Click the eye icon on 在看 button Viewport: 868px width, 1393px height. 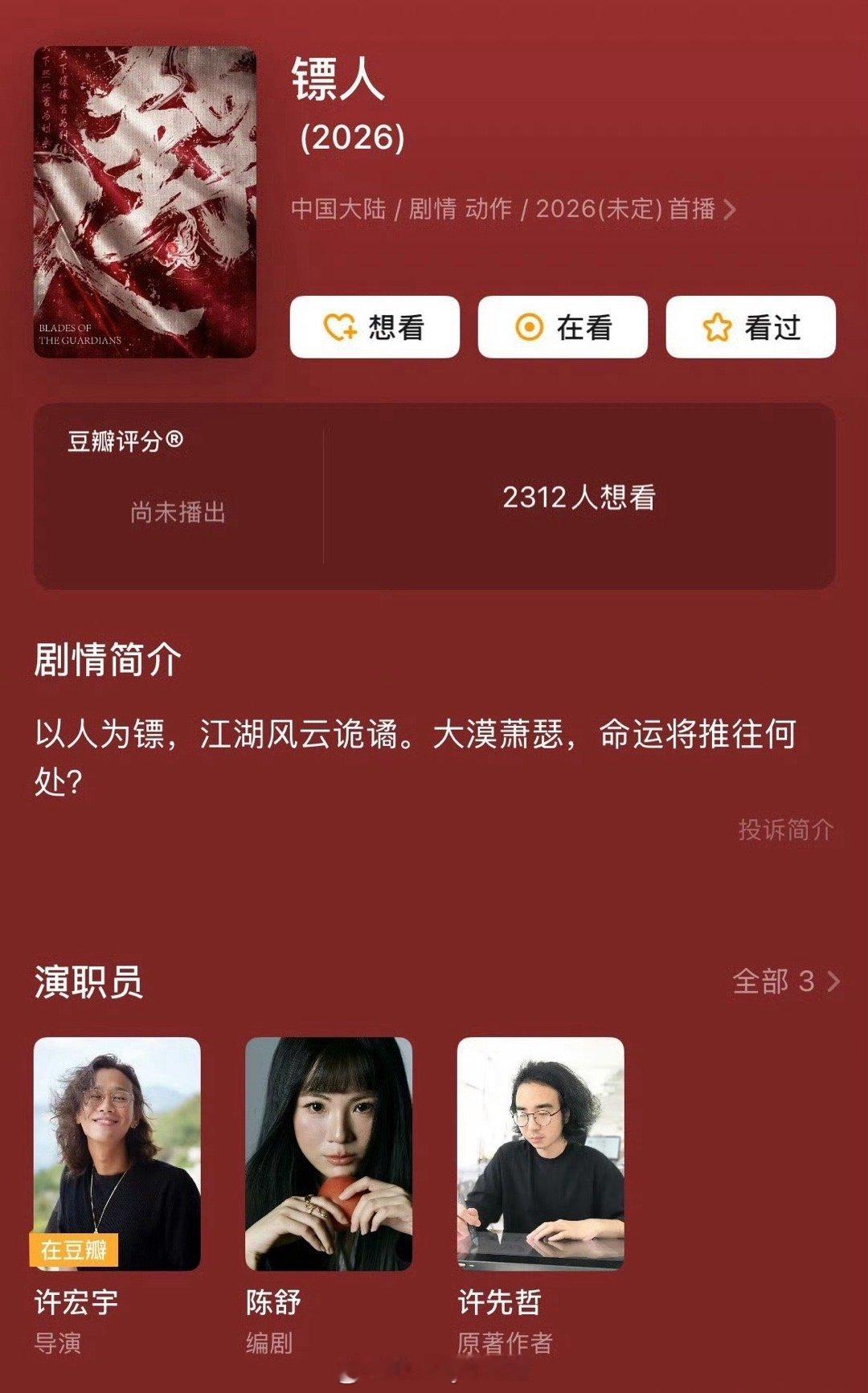coord(531,326)
